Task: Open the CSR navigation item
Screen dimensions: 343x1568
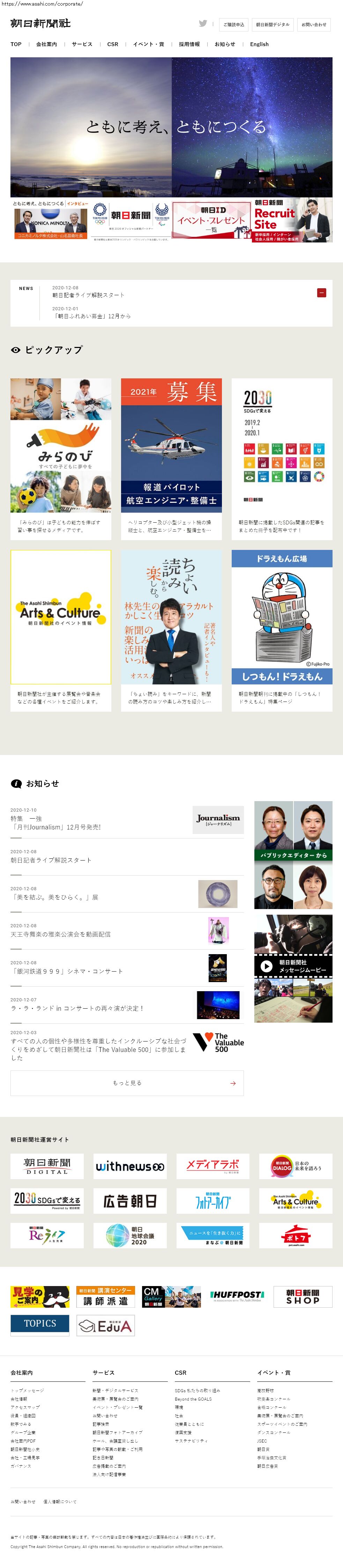Action: click(x=112, y=44)
